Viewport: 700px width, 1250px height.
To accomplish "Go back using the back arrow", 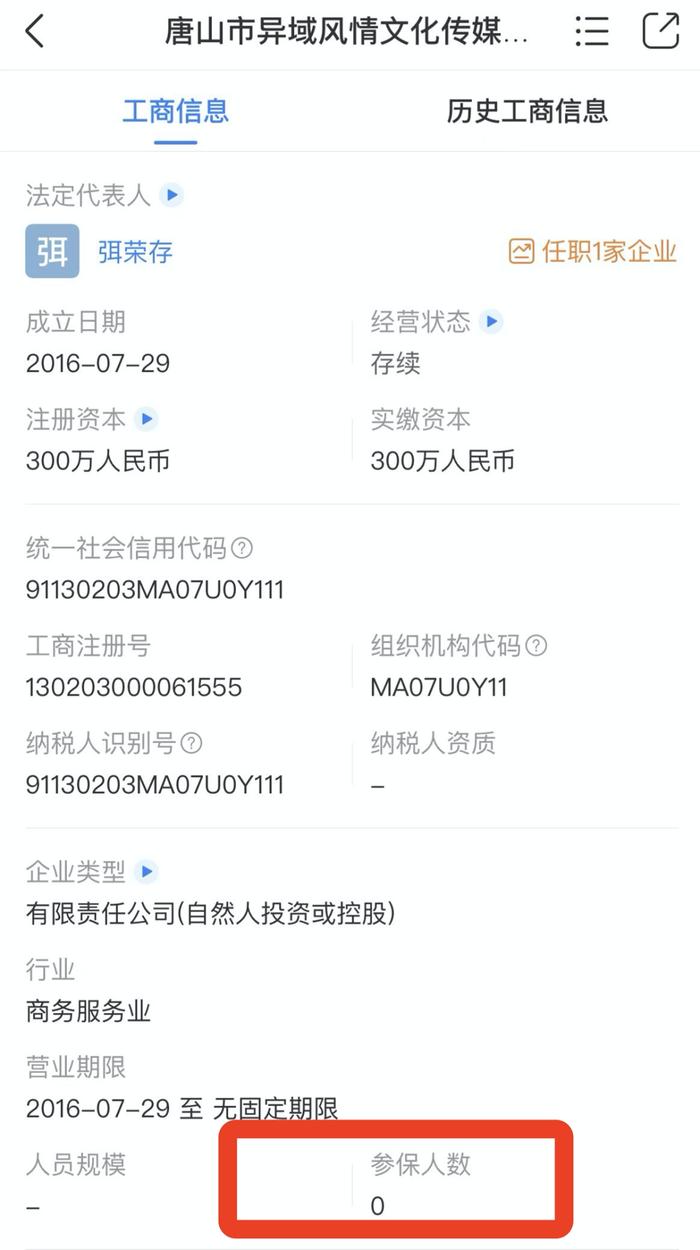I will (35, 32).
